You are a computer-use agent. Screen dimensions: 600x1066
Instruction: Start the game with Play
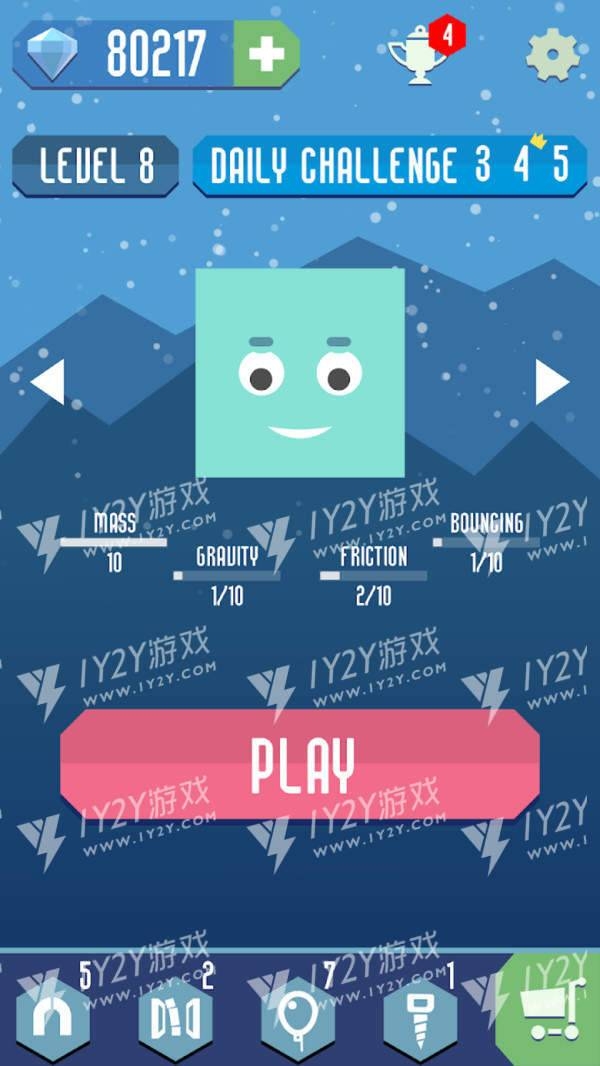pyautogui.click(x=300, y=765)
